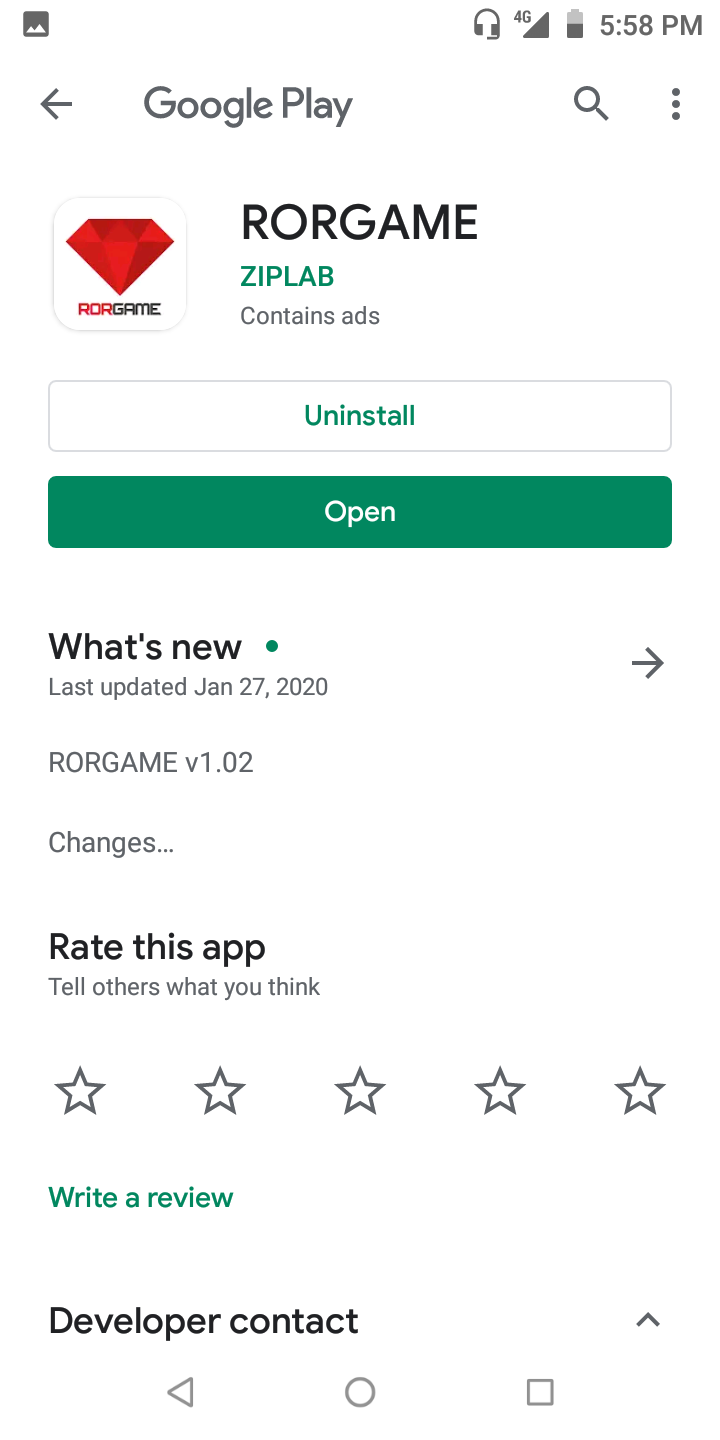Open the three-dot overflow menu
This screenshot has height=1440, width=720.
point(676,104)
